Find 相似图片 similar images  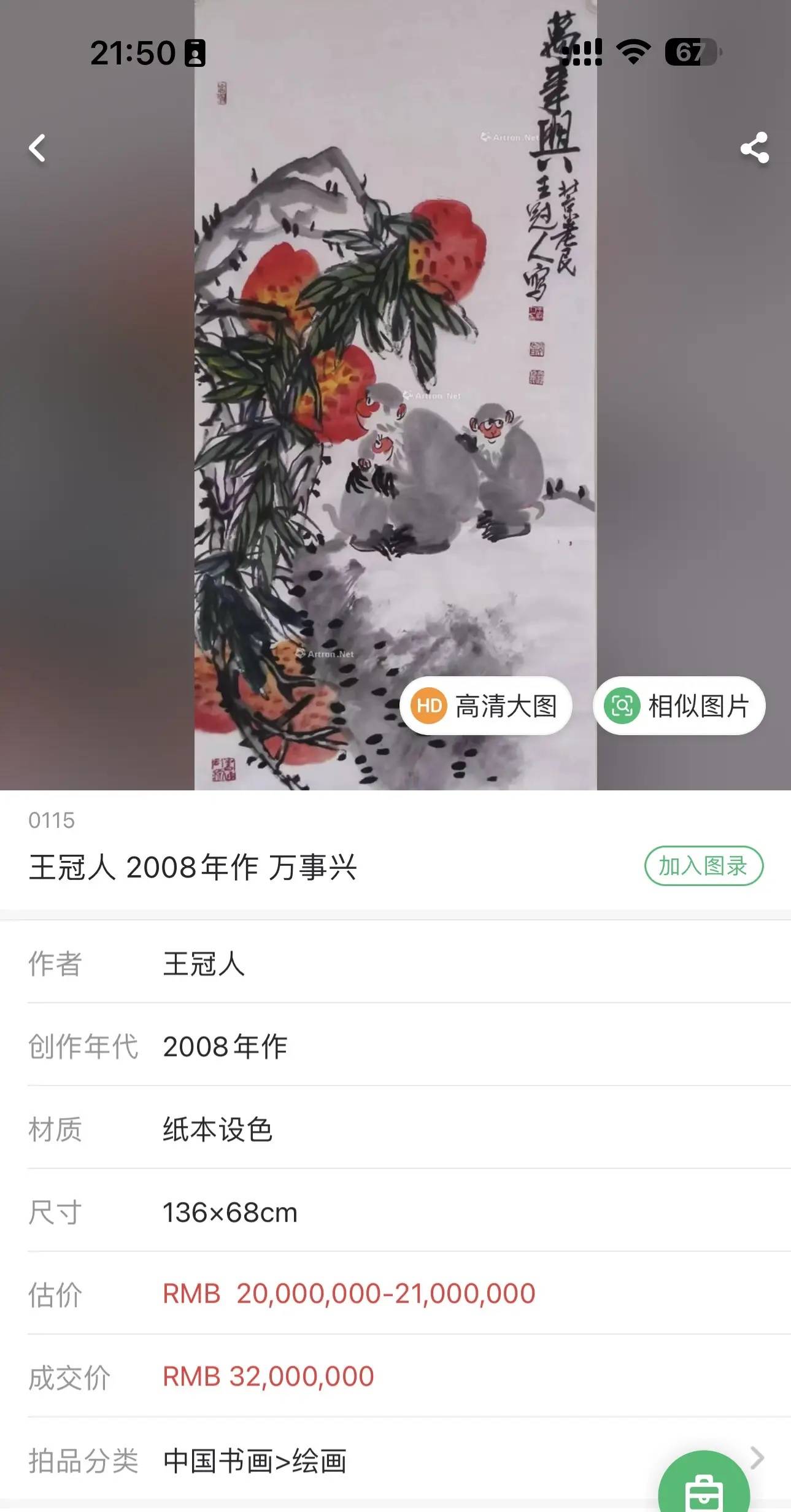[x=679, y=706]
